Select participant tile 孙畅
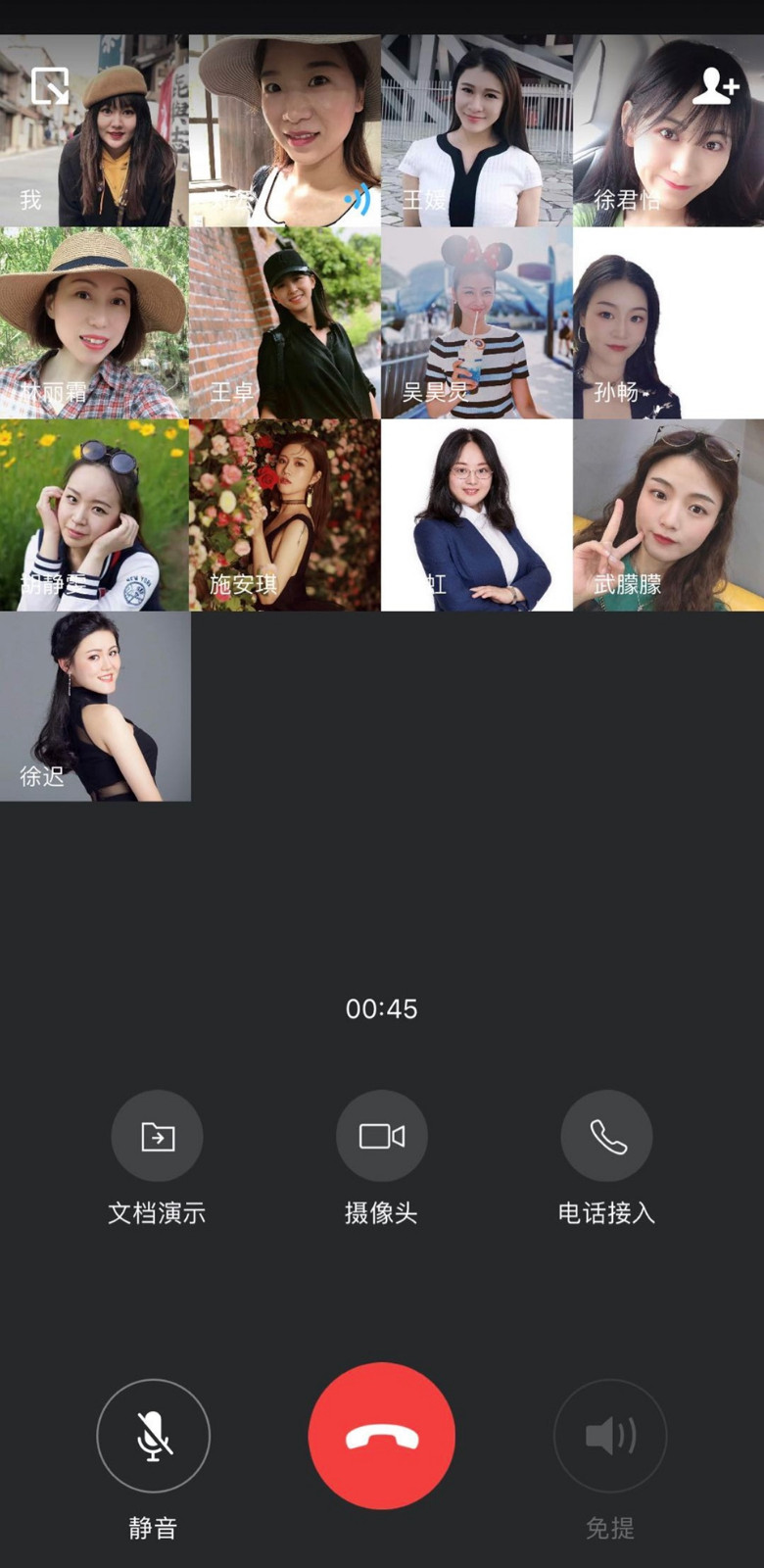 [x=668, y=323]
